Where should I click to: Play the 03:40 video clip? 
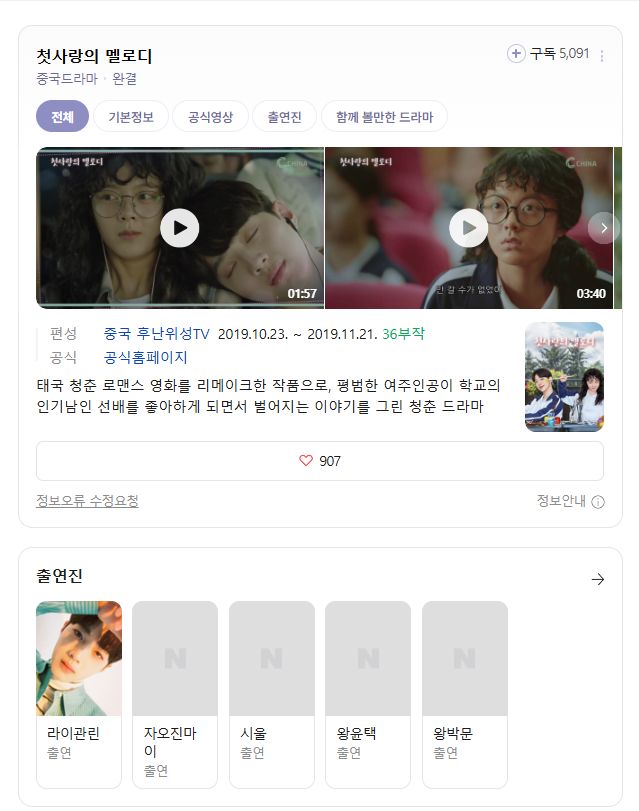point(468,228)
